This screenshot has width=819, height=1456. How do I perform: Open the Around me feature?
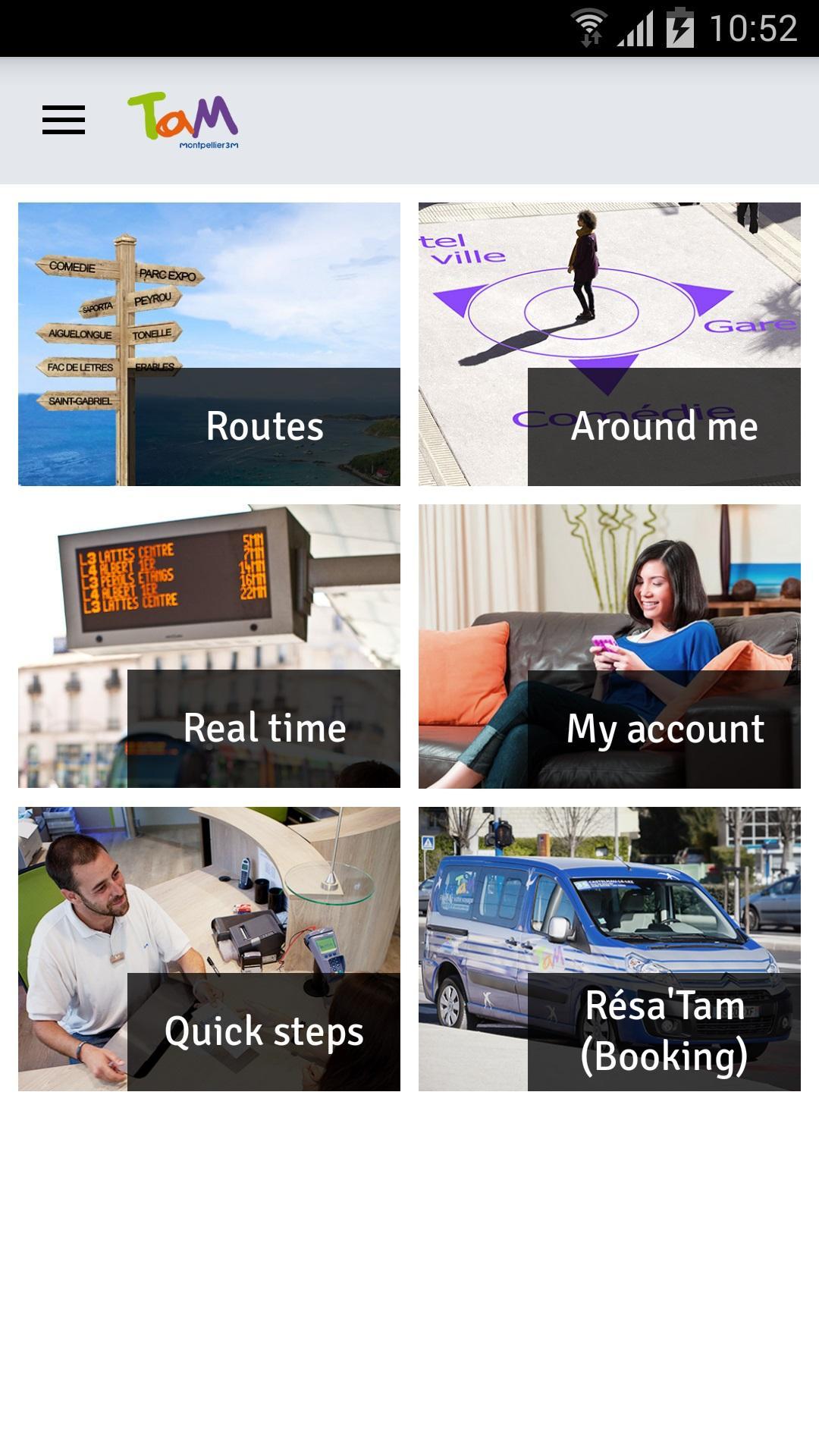[609, 343]
